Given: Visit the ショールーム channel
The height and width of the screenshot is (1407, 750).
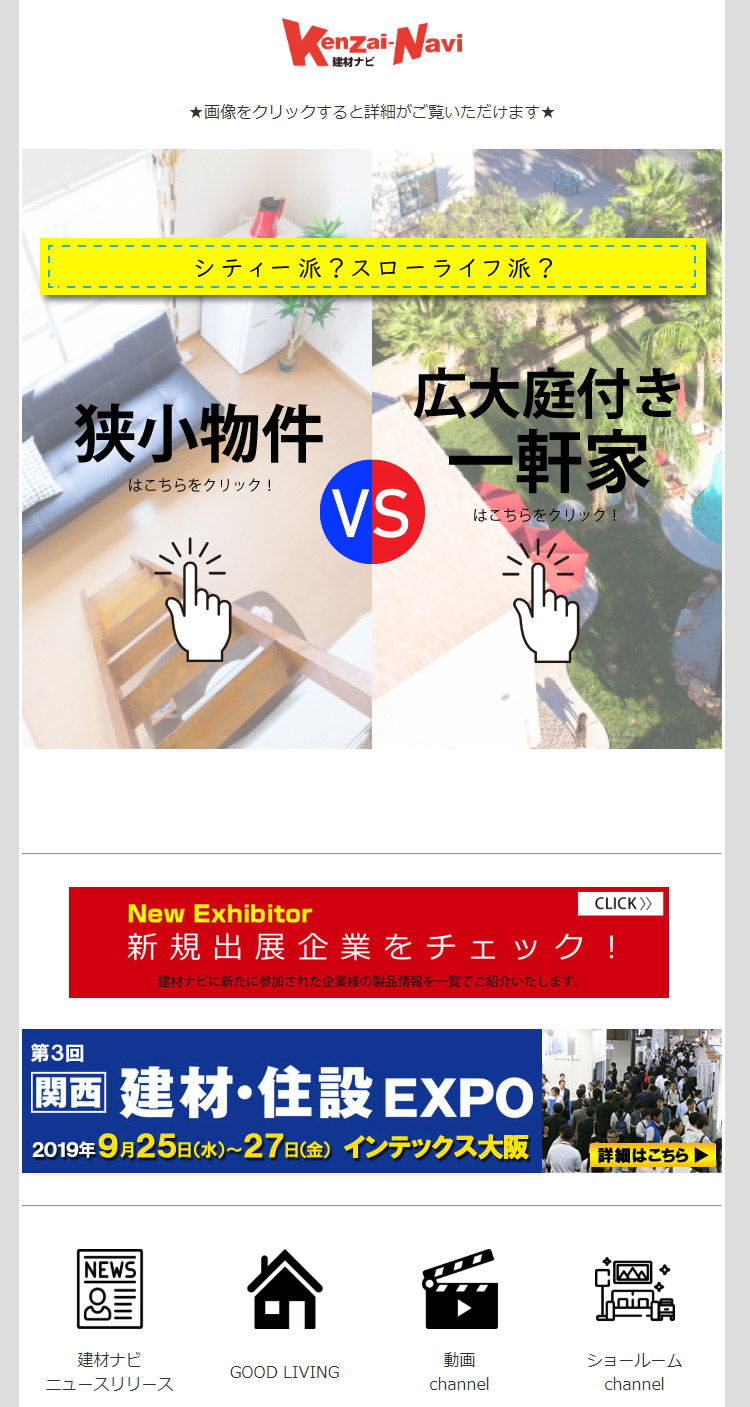Looking at the screenshot, I should click(635, 1320).
